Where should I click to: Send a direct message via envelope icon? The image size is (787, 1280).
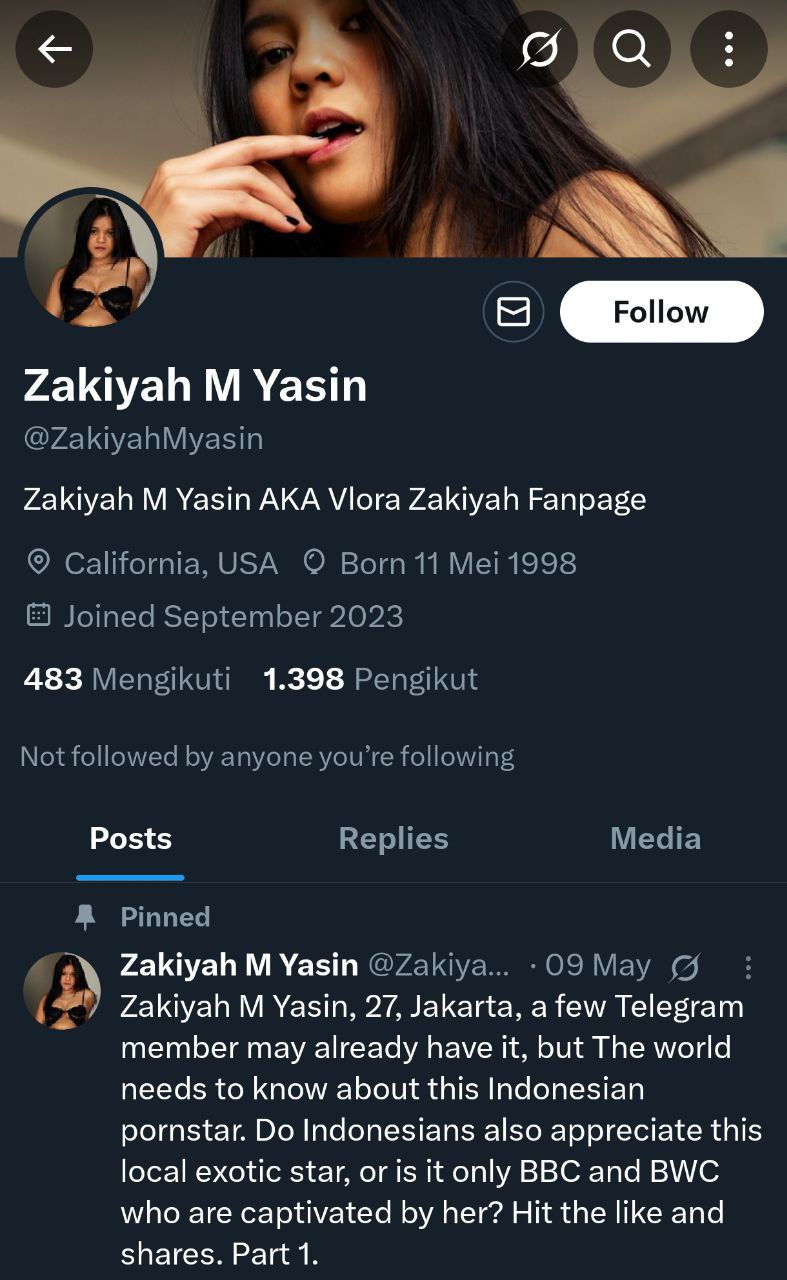513,312
